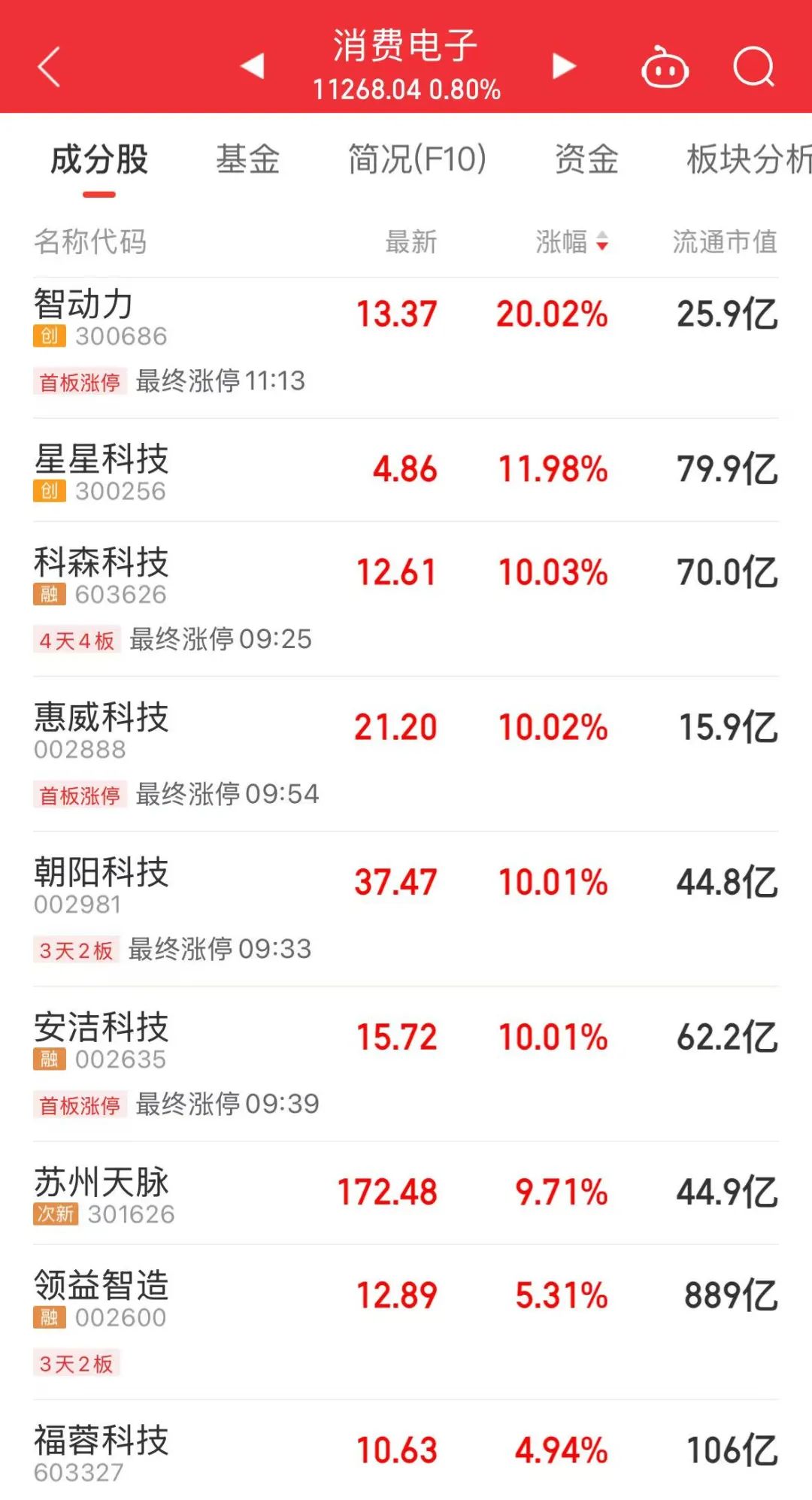Select the 成分股 tab
The image size is (812, 1500).
tap(99, 160)
